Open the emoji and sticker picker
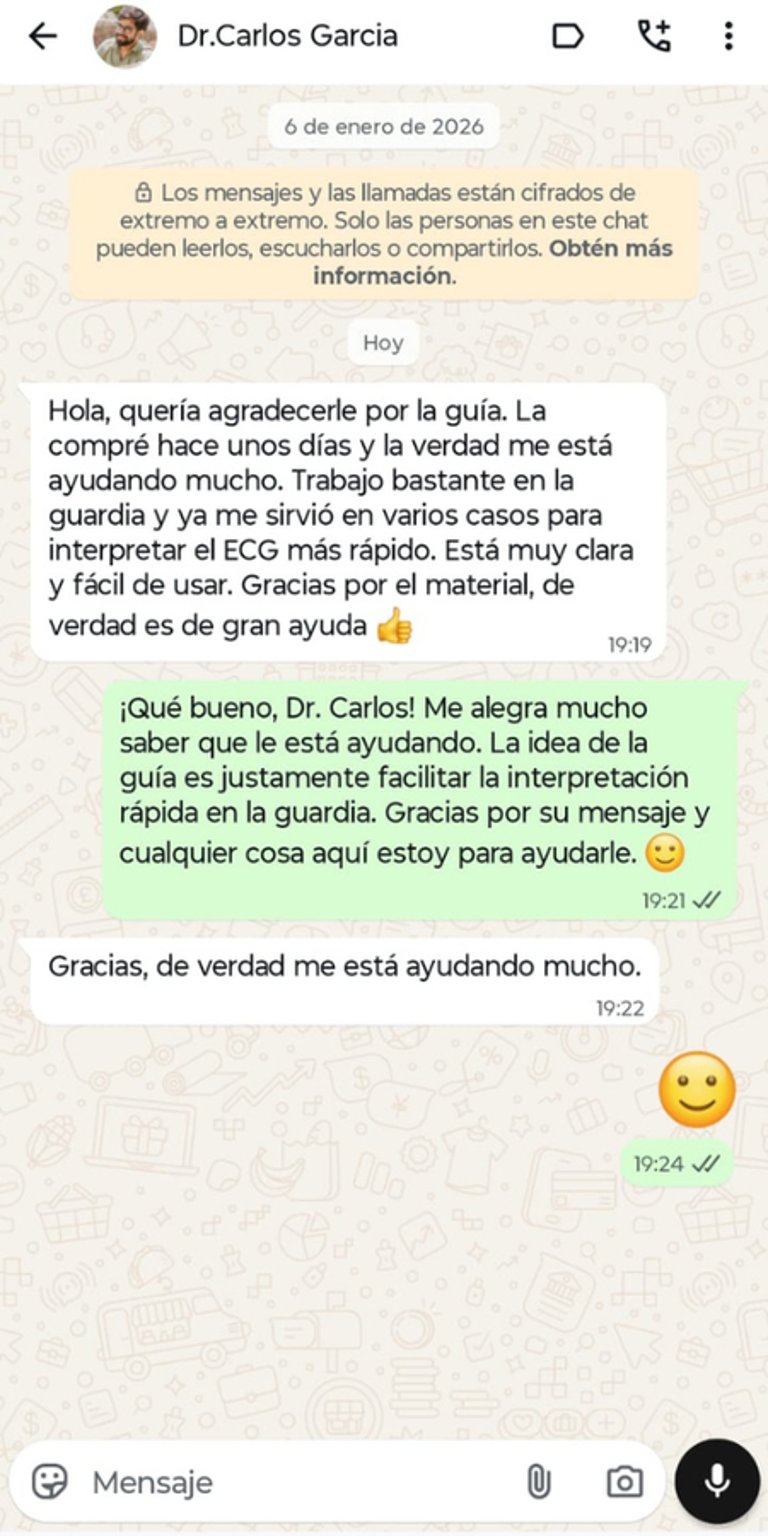The image size is (768, 1536). 50,1481
